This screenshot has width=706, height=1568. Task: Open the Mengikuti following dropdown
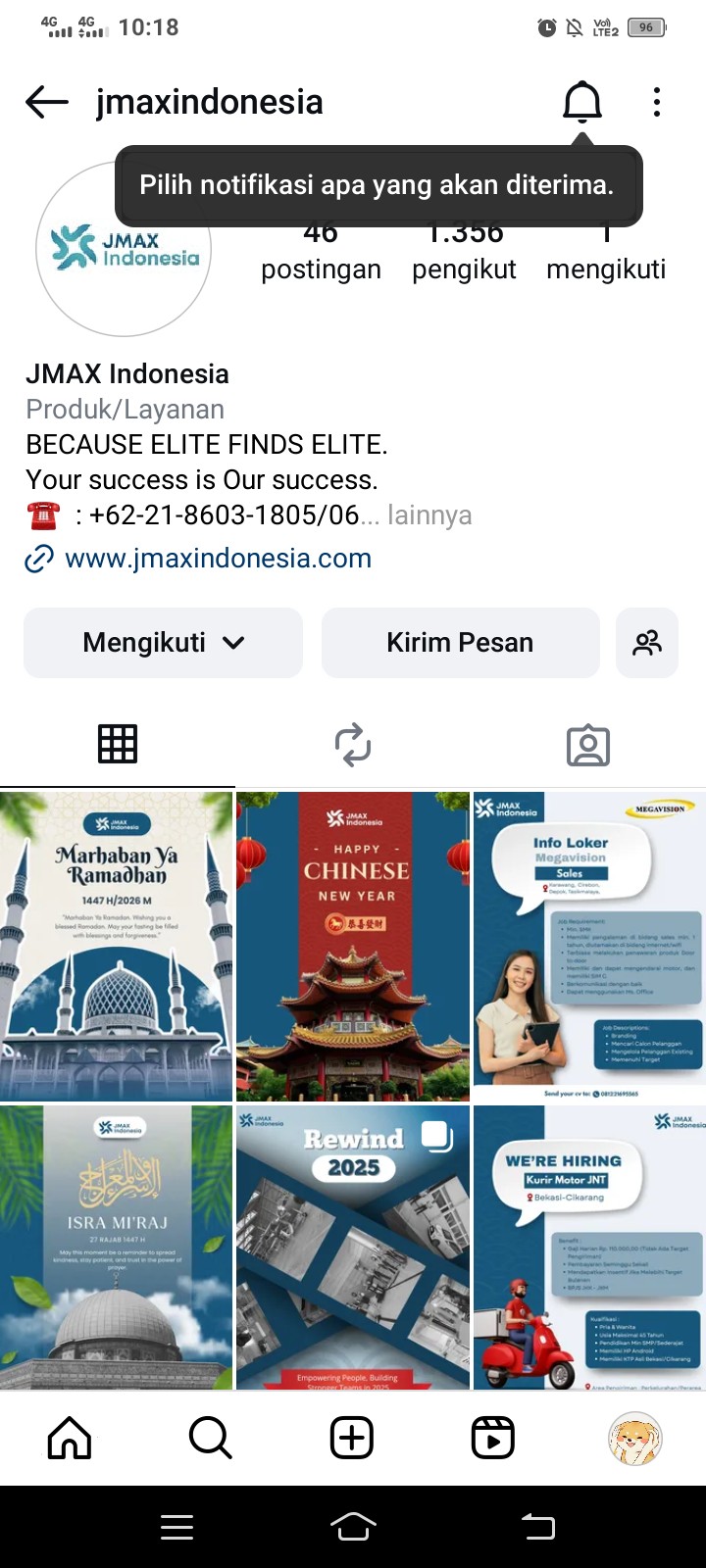[x=163, y=643]
